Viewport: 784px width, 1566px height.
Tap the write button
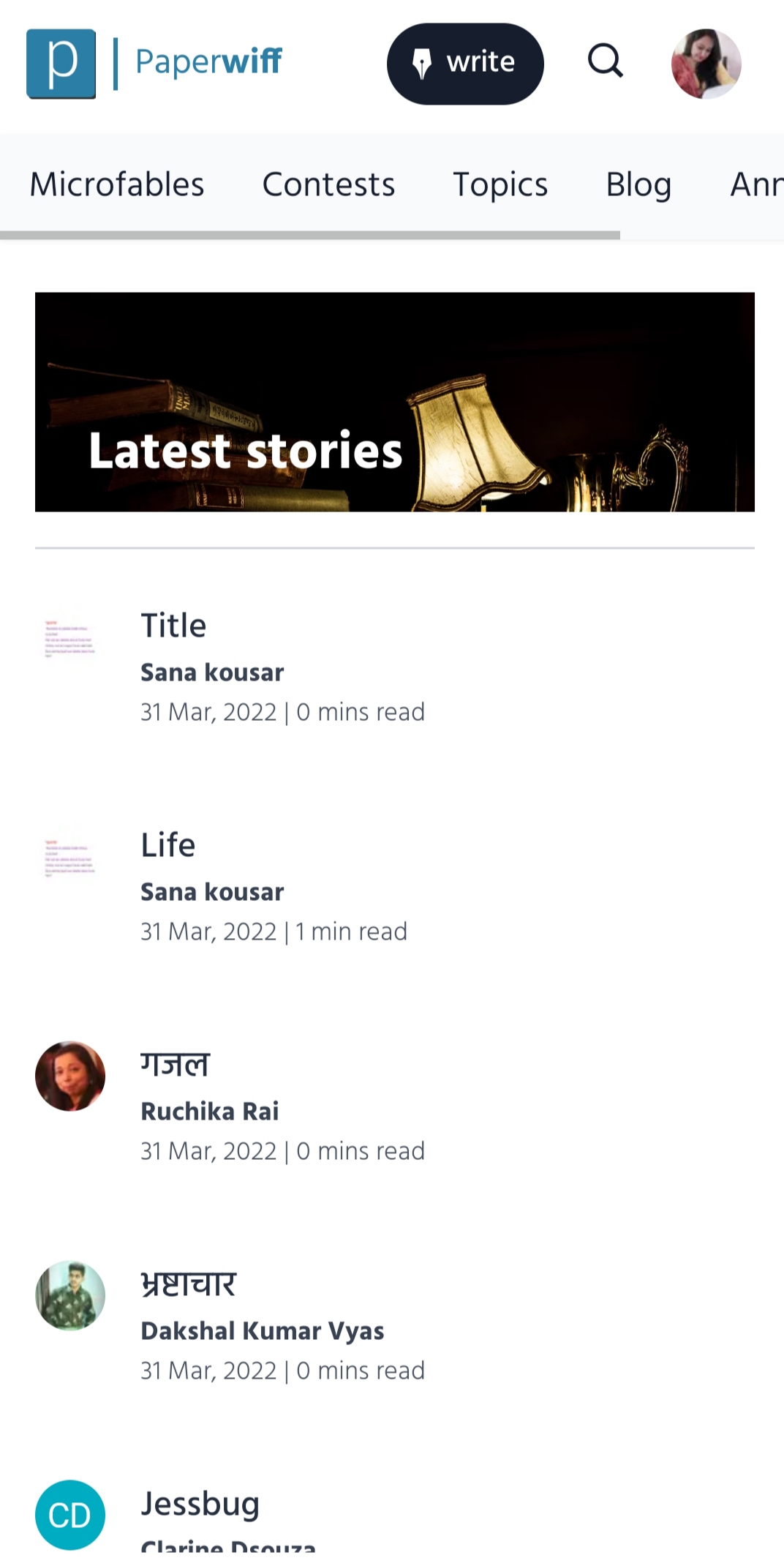tap(465, 64)
